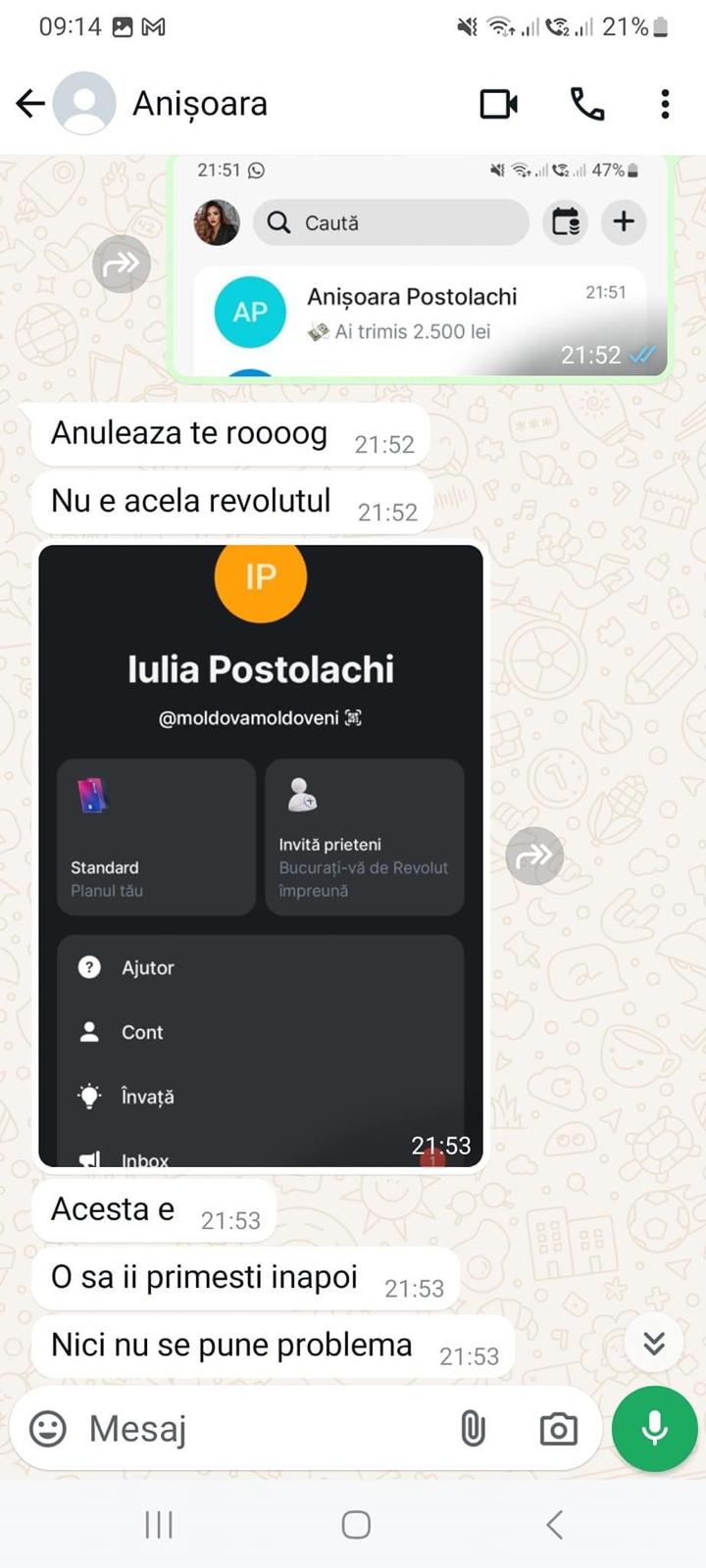This screenshot has width=706, height=1568.
Task: Go back from Anișoara's chat
Action: click(30, 103)
